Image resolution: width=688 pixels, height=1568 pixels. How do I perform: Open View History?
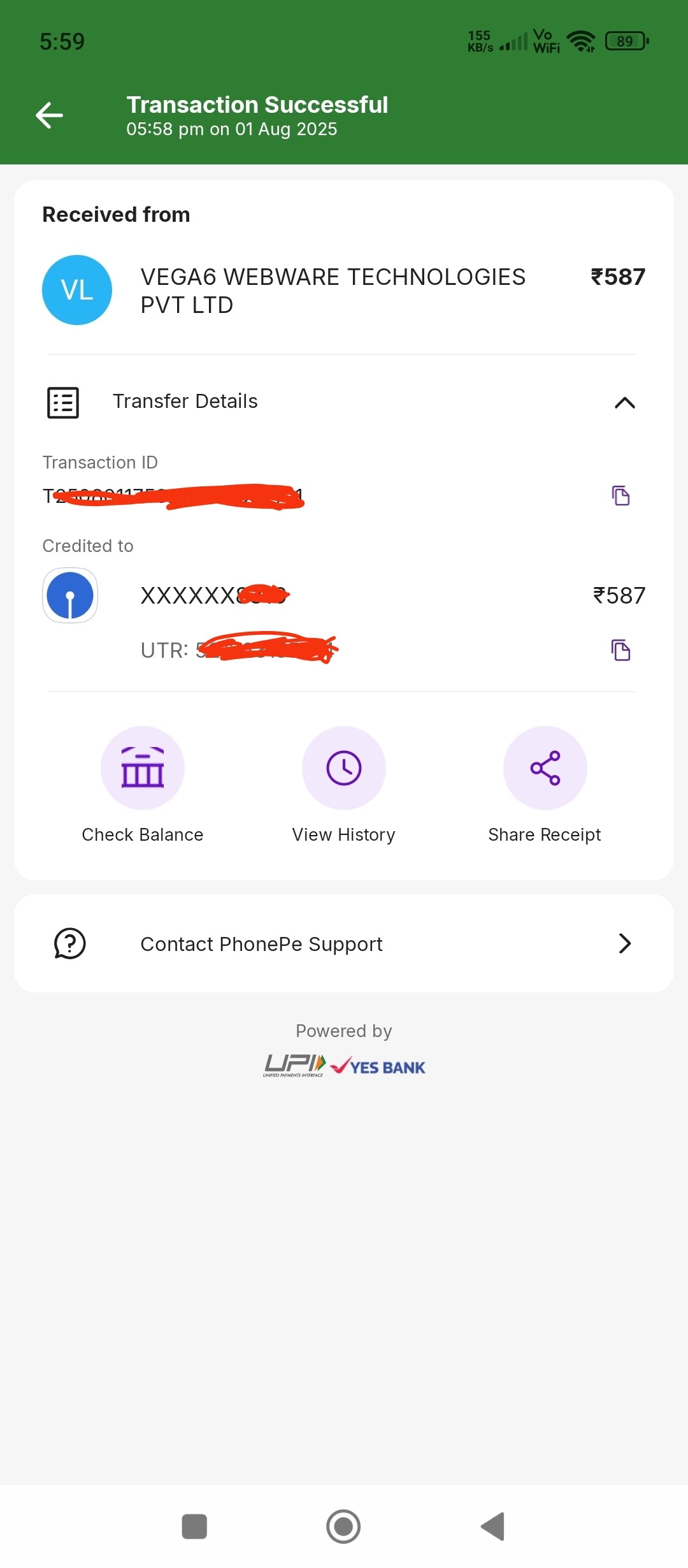[x=344, y=769]
